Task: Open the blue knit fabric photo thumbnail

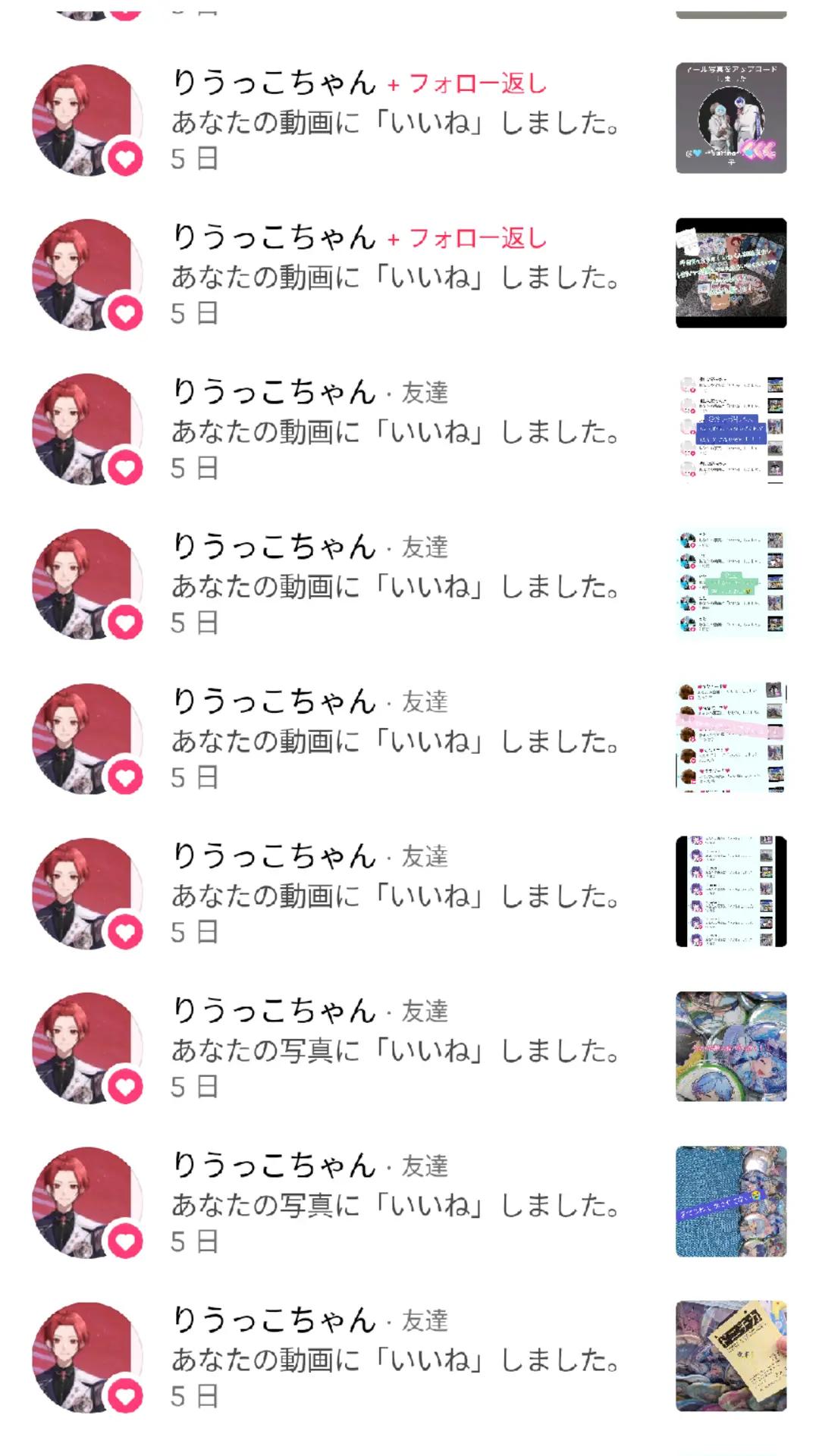Action: tap(731, 1201)
